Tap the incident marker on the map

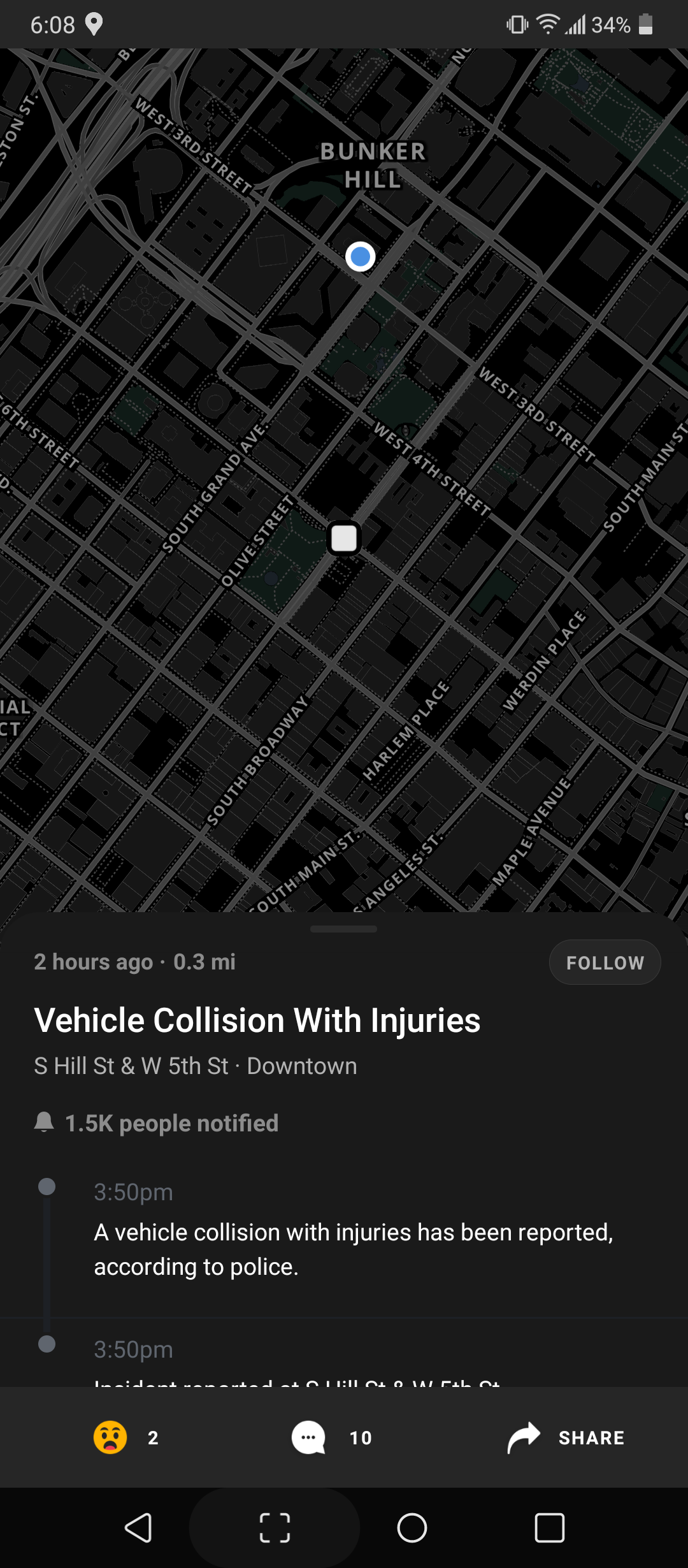tap(344, 538)
